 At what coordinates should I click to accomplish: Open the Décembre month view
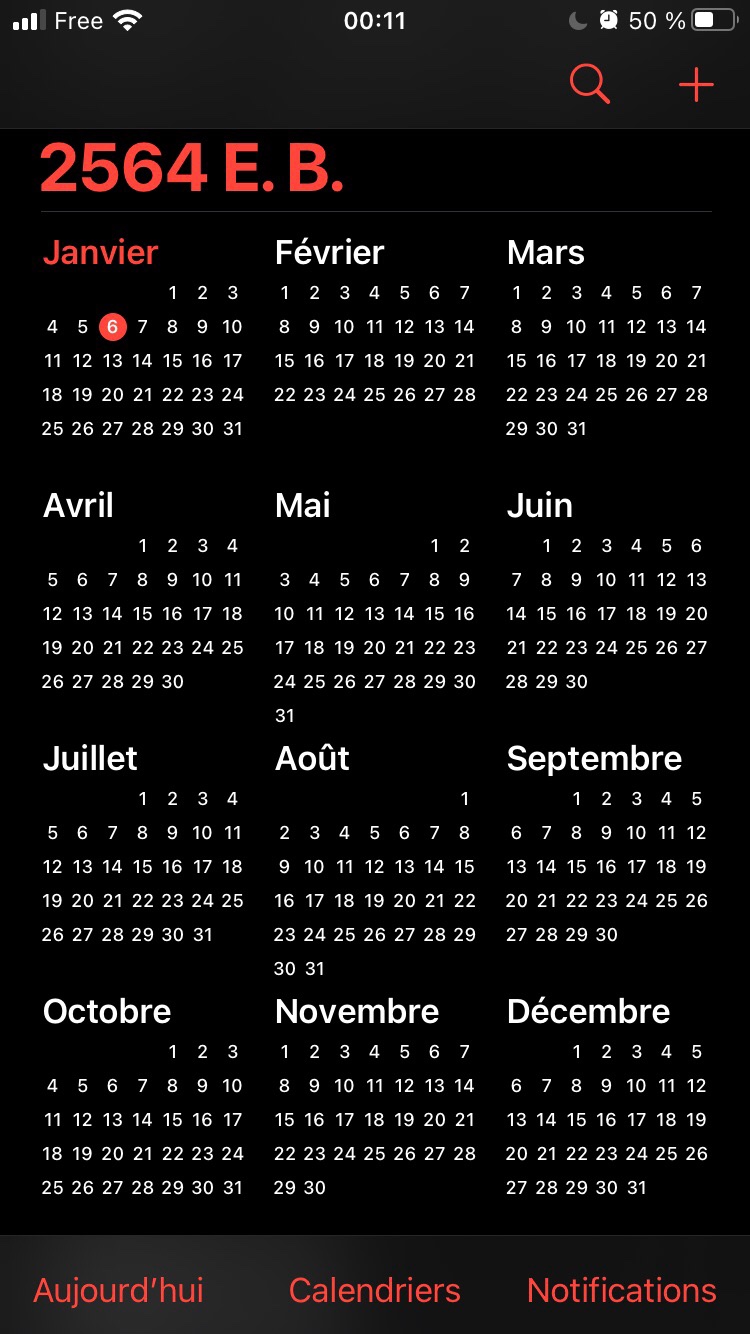coord(607,1096)
